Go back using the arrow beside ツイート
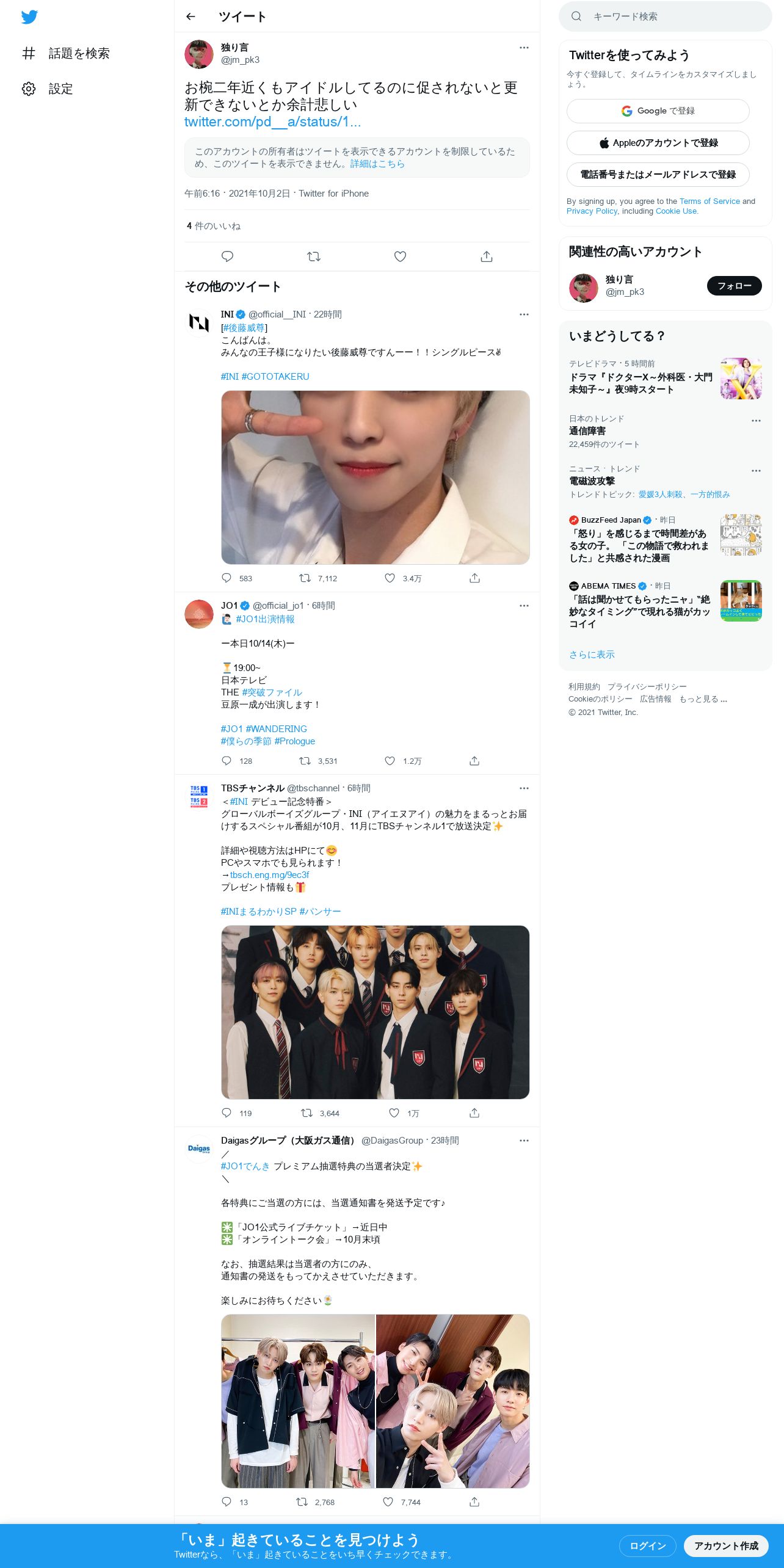Image resolution: width=784 pixels, height=1568 pixels. [x=191, y=16]
